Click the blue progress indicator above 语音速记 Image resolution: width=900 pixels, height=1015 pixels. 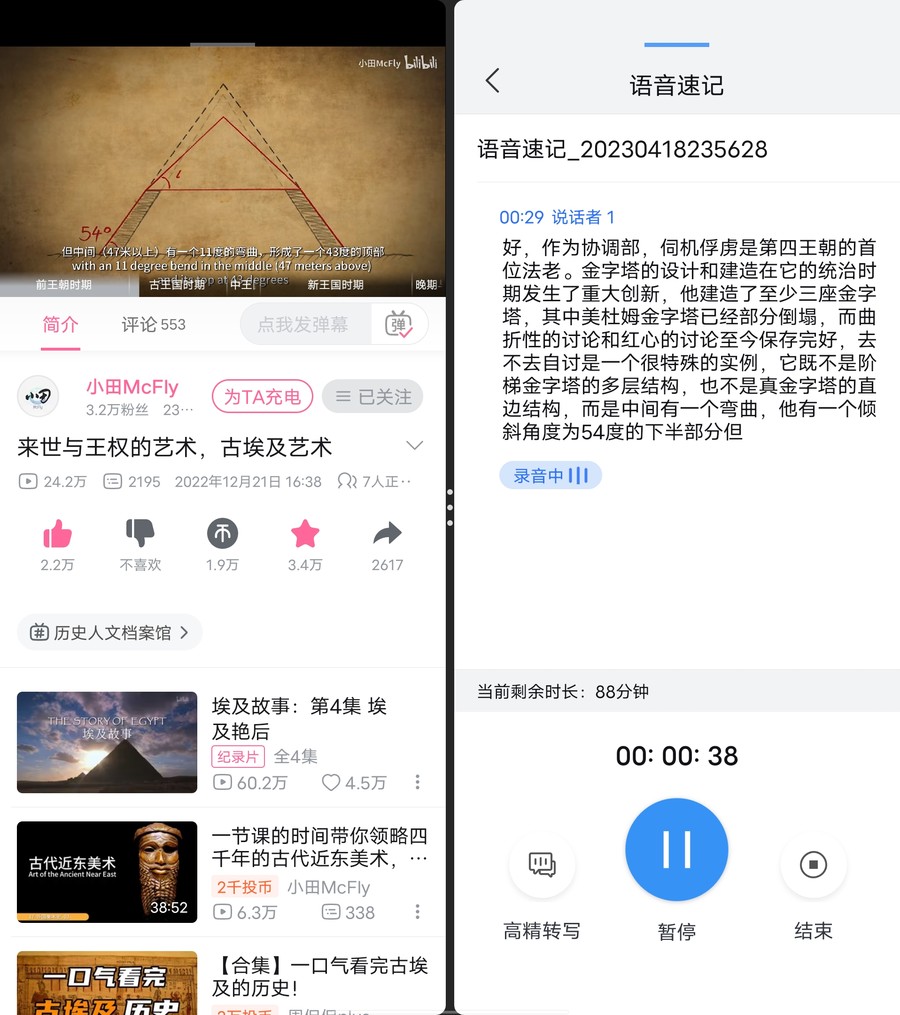pos(676,42)
